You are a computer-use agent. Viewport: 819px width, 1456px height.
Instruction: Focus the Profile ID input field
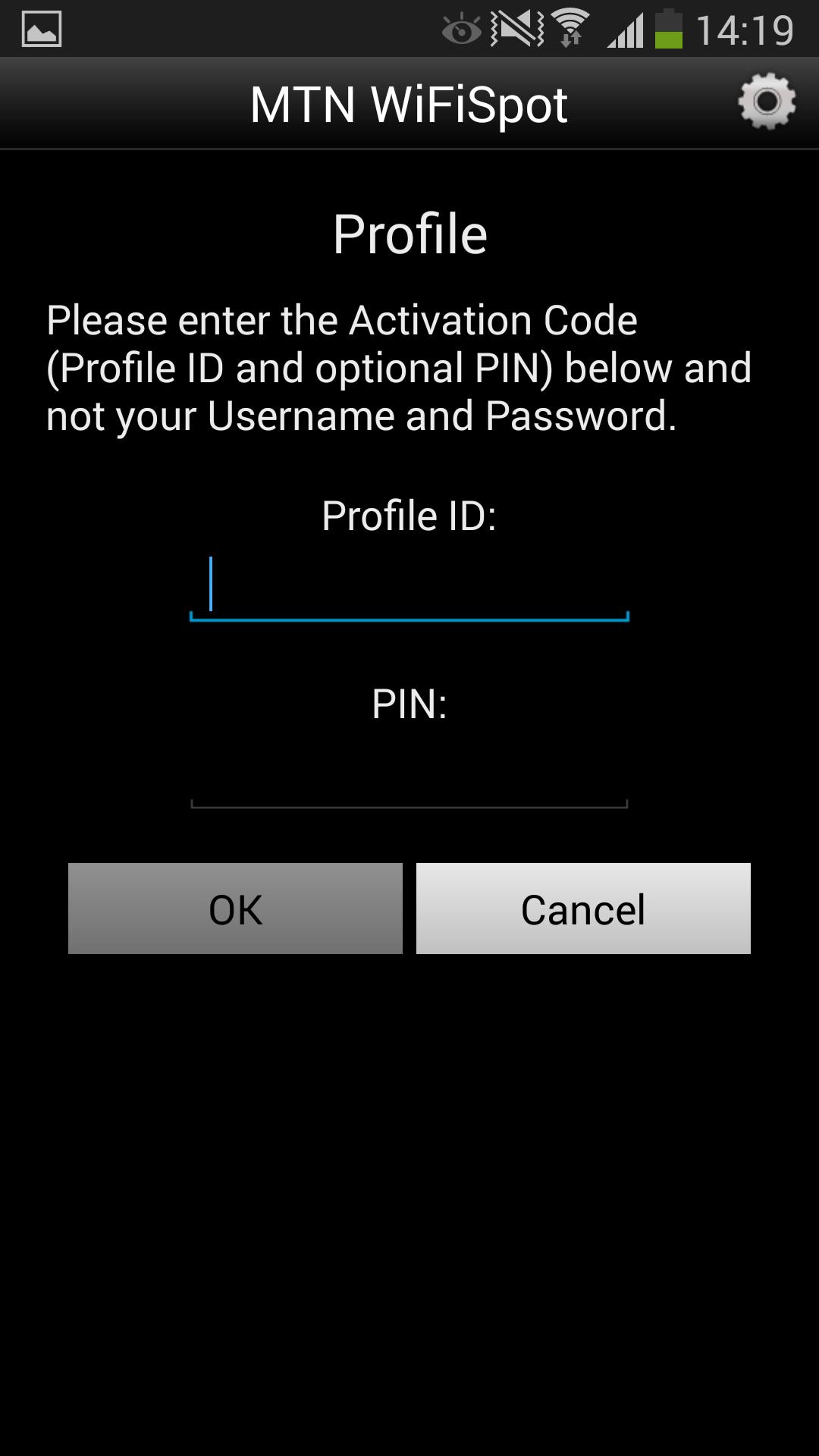(x=409, y=588)
